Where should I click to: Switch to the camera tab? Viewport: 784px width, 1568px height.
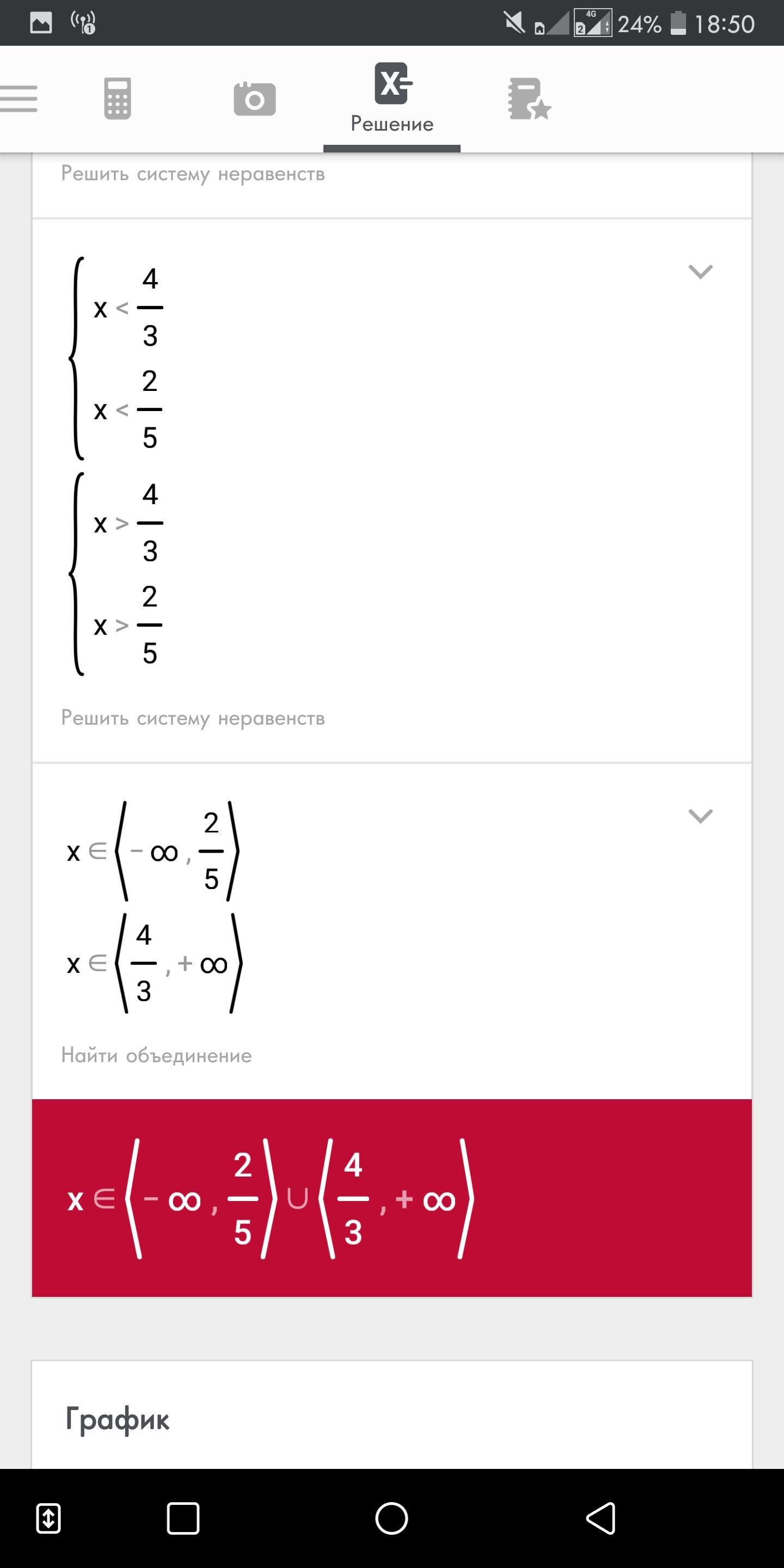[x=254, y=99]
